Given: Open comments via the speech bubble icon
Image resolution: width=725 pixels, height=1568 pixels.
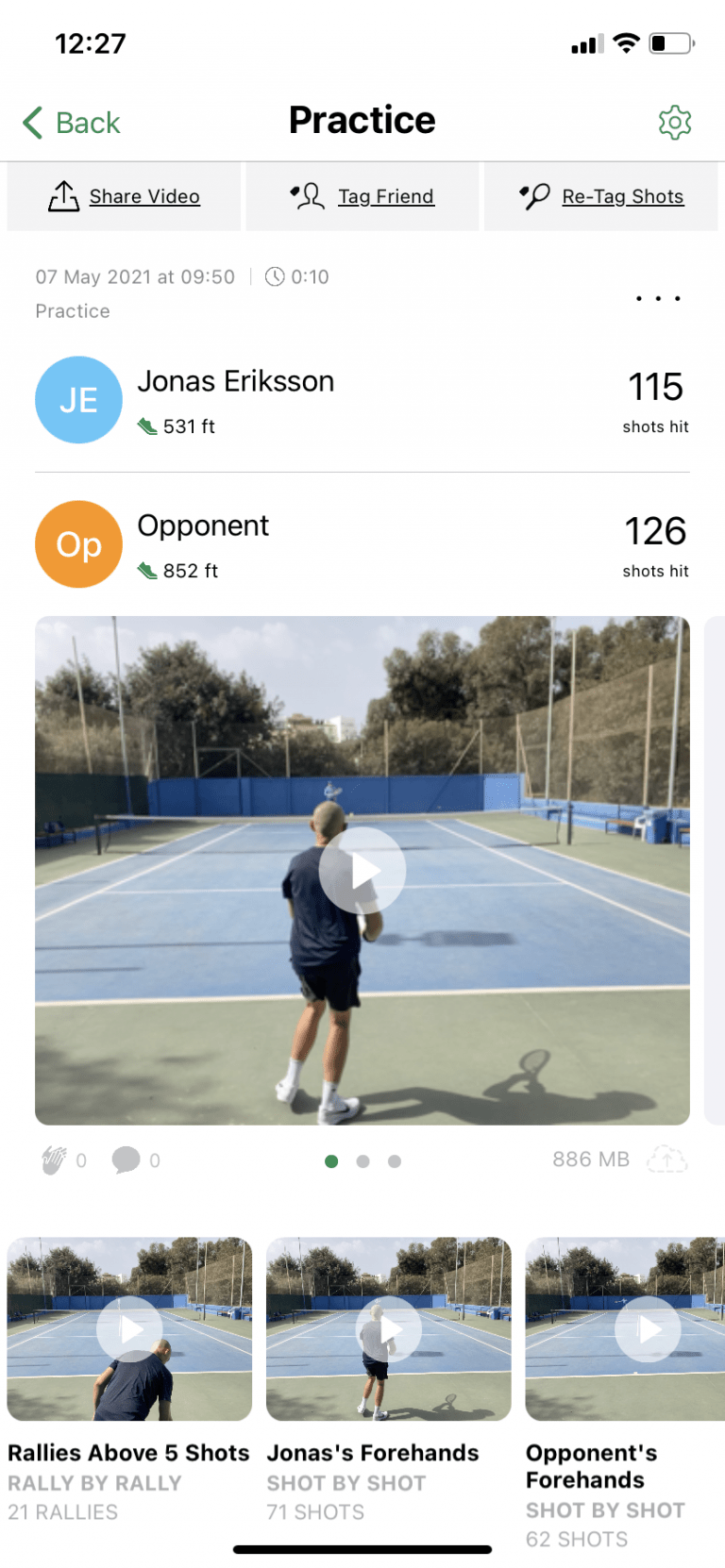Looking at the screenshot, I should [127, 1159].
